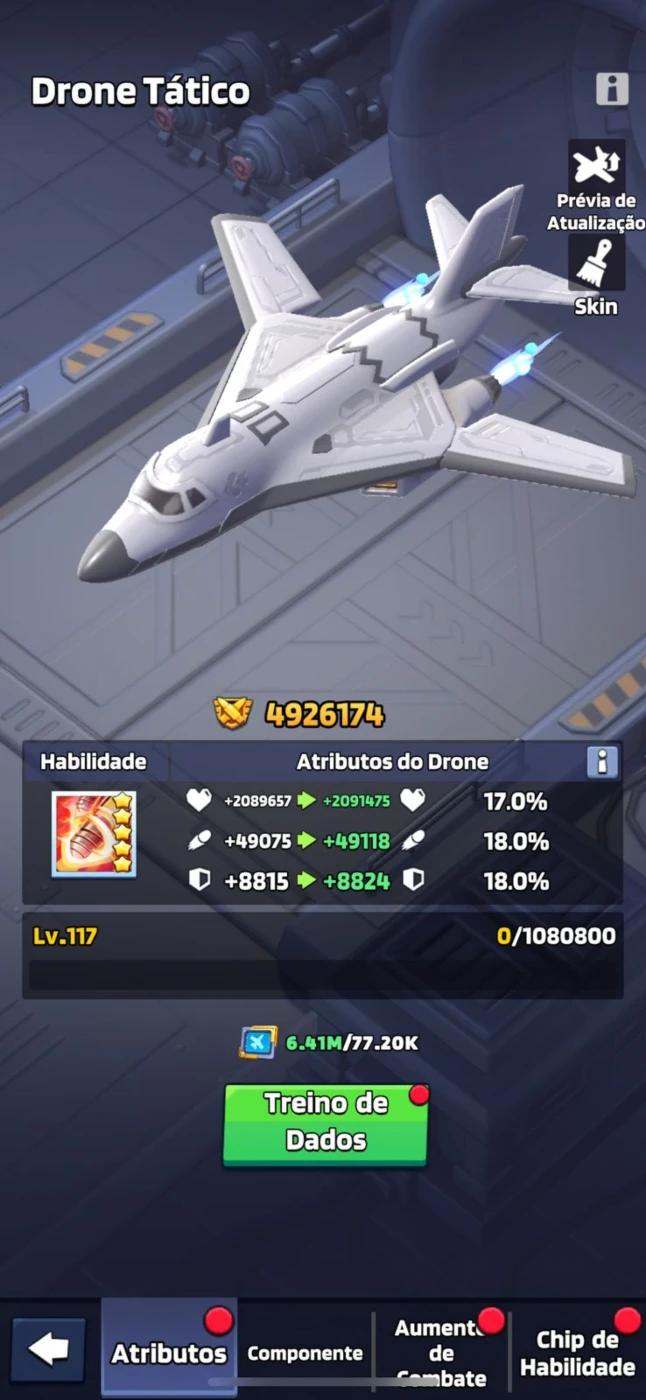Select the Atributos tab
Image resolution: width=646 pixels, height=1400 pixels.
click(x=169, y=1352)
